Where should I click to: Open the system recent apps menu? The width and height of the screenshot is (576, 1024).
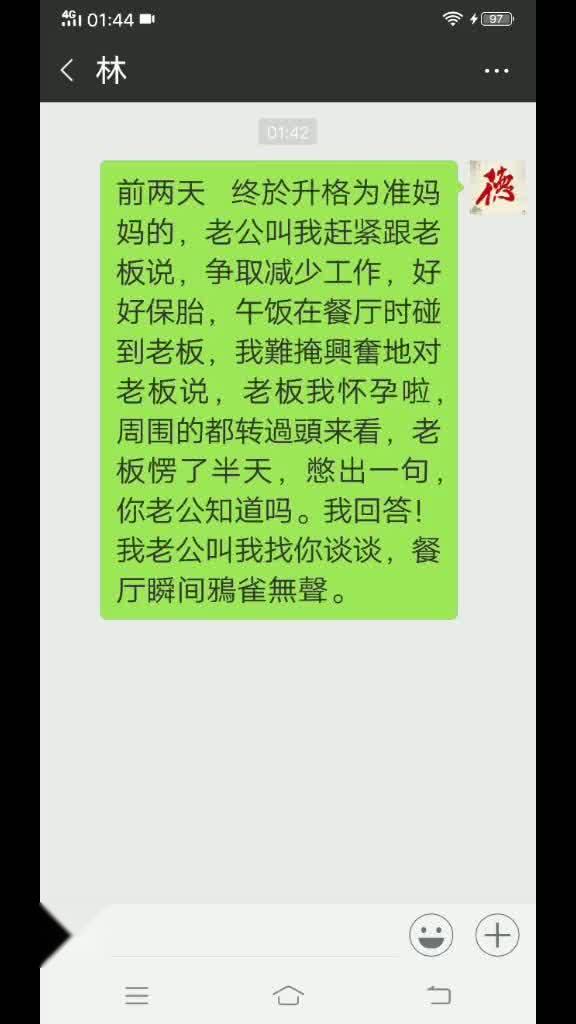pyautogui.click(x=136, y=995)
